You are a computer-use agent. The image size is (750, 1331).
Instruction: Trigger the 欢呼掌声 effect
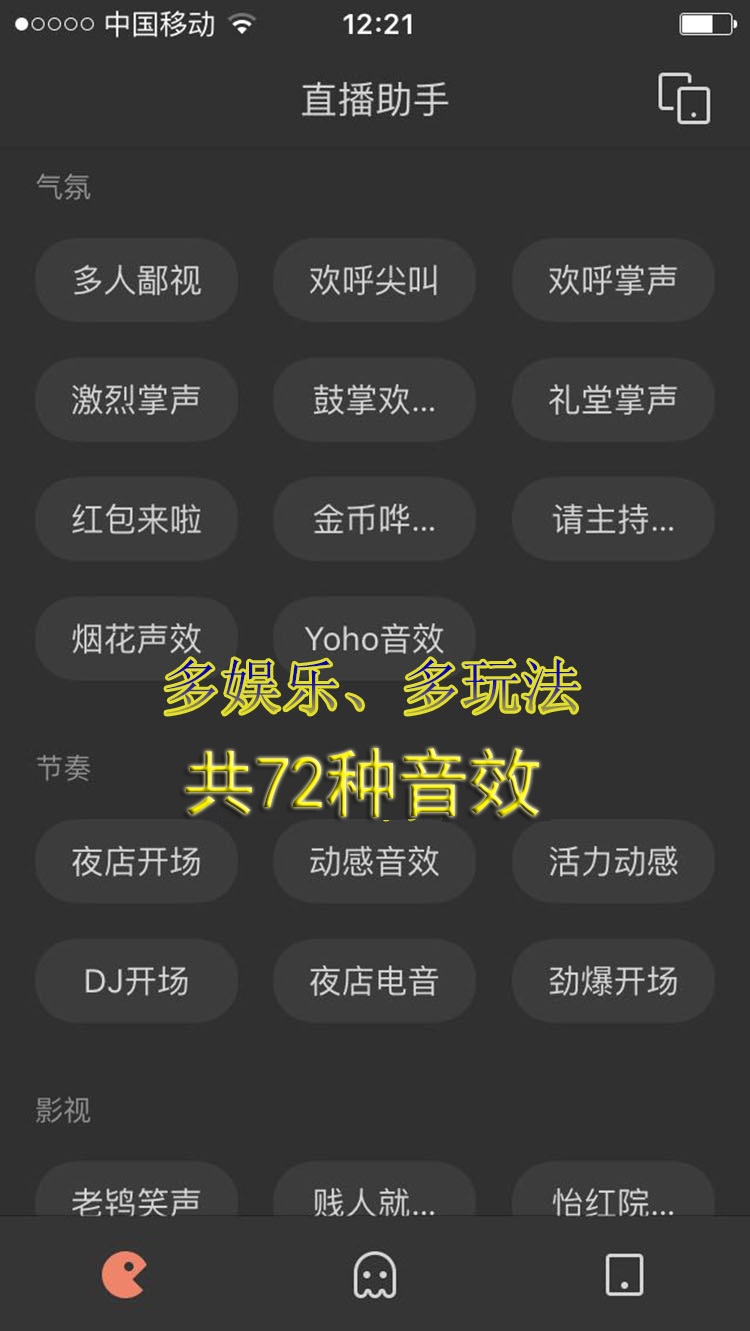(x=613, y=280)
